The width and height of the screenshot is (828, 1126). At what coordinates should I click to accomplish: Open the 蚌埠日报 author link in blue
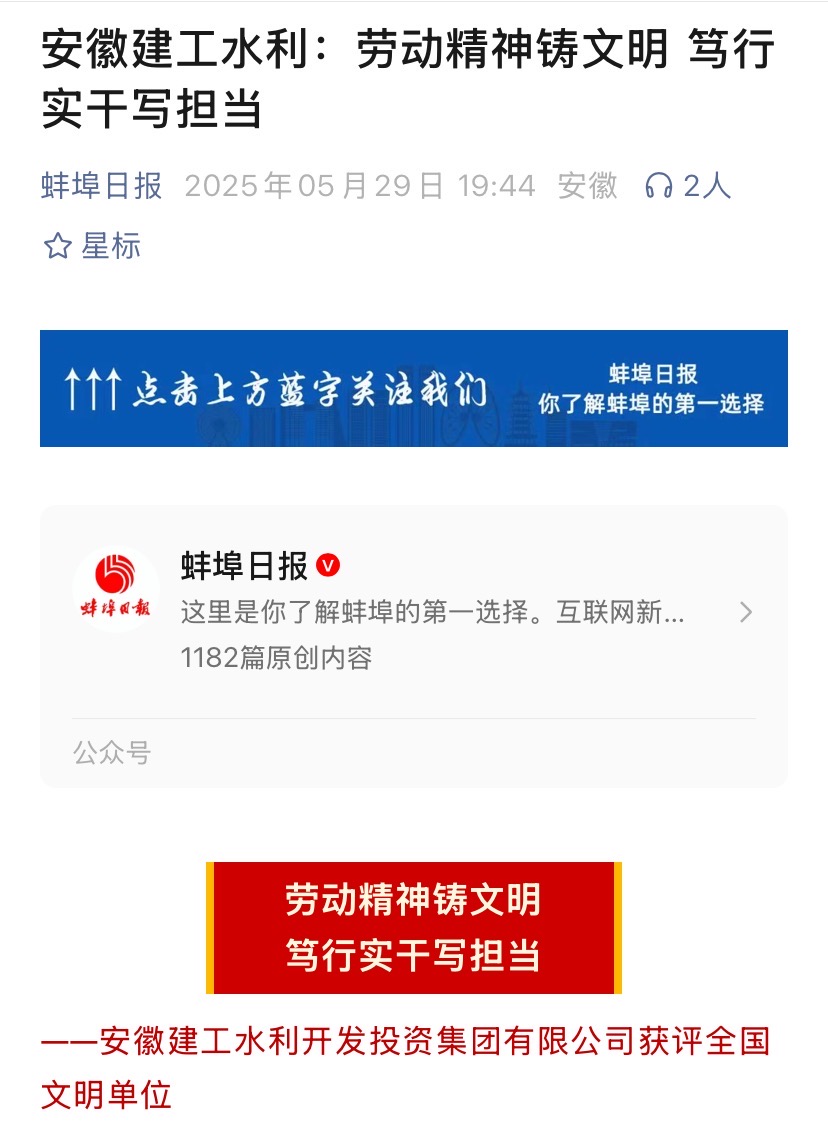point(100,186)
